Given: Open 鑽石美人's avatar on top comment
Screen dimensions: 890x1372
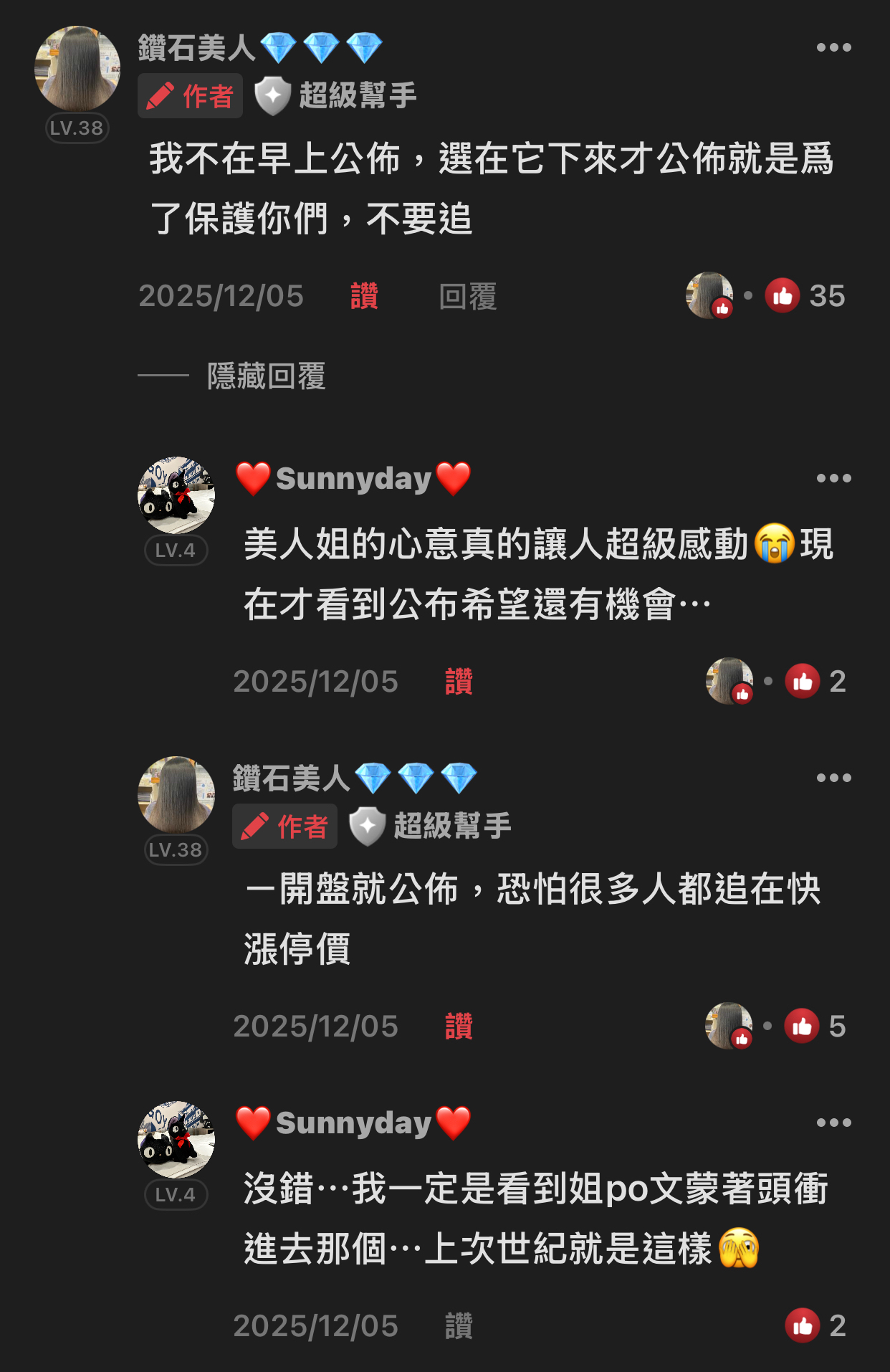Looking at the screenshot, I should [x=77, y=69].
